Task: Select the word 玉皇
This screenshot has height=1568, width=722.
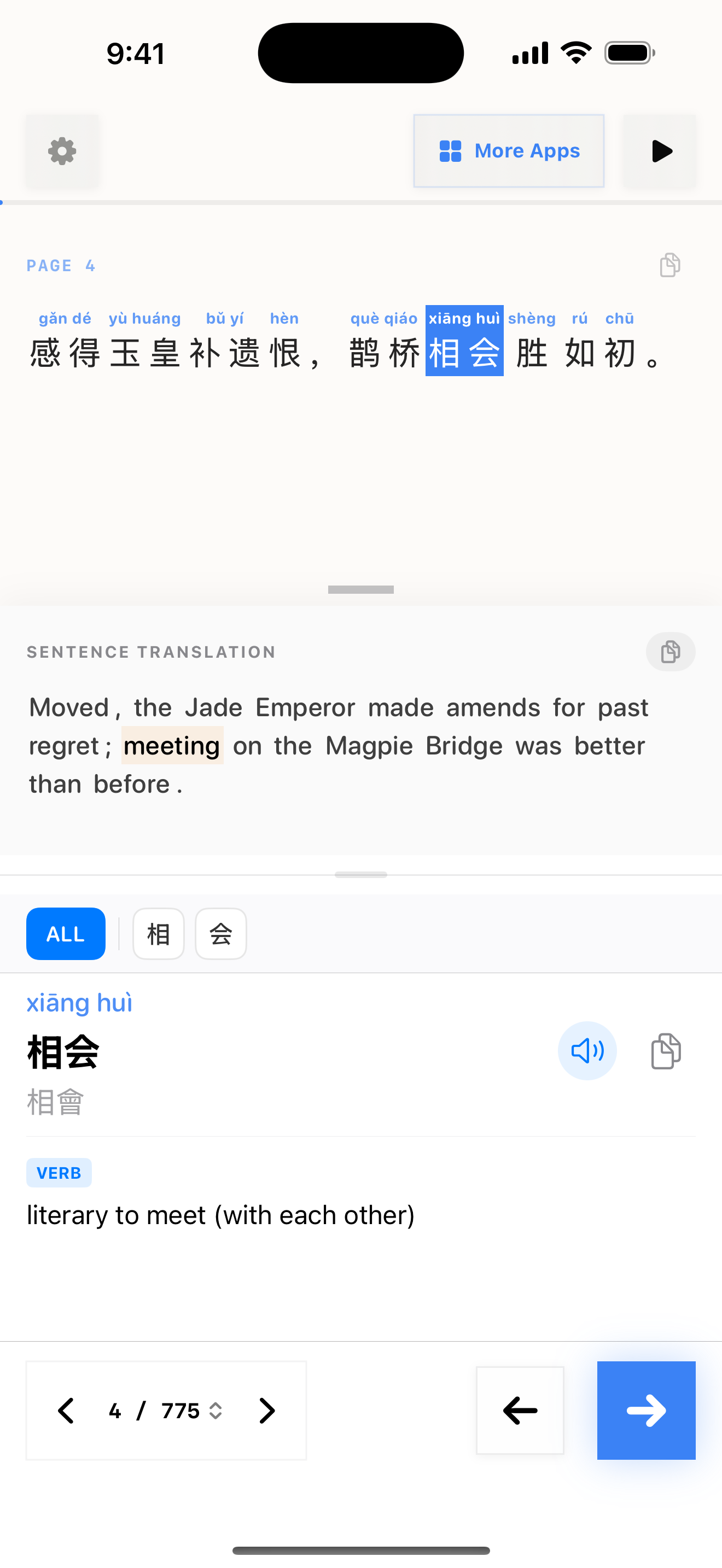Action: (145, 353)
